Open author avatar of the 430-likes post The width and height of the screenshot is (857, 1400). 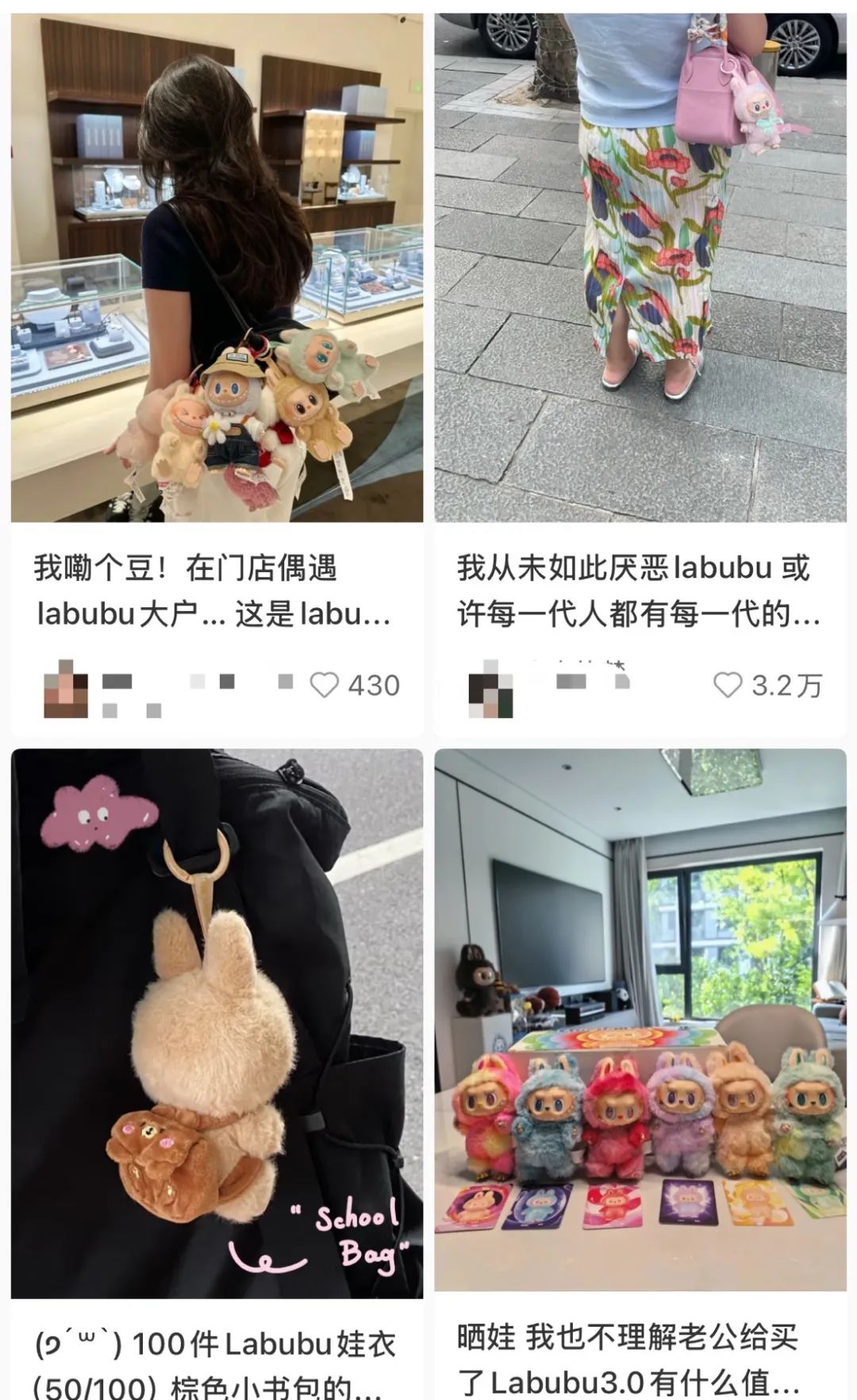(65, 689)
